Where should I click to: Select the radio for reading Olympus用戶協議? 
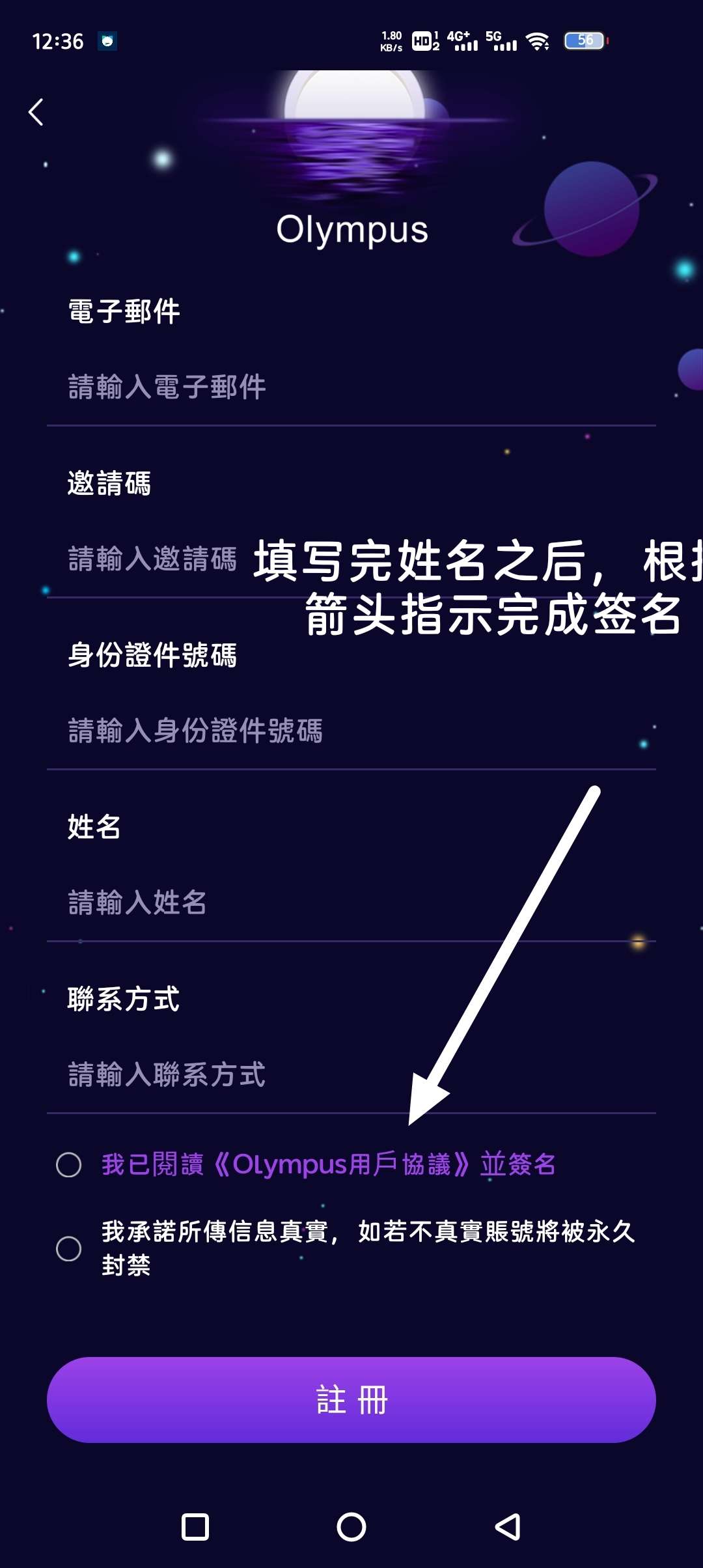pos(69,1164)
